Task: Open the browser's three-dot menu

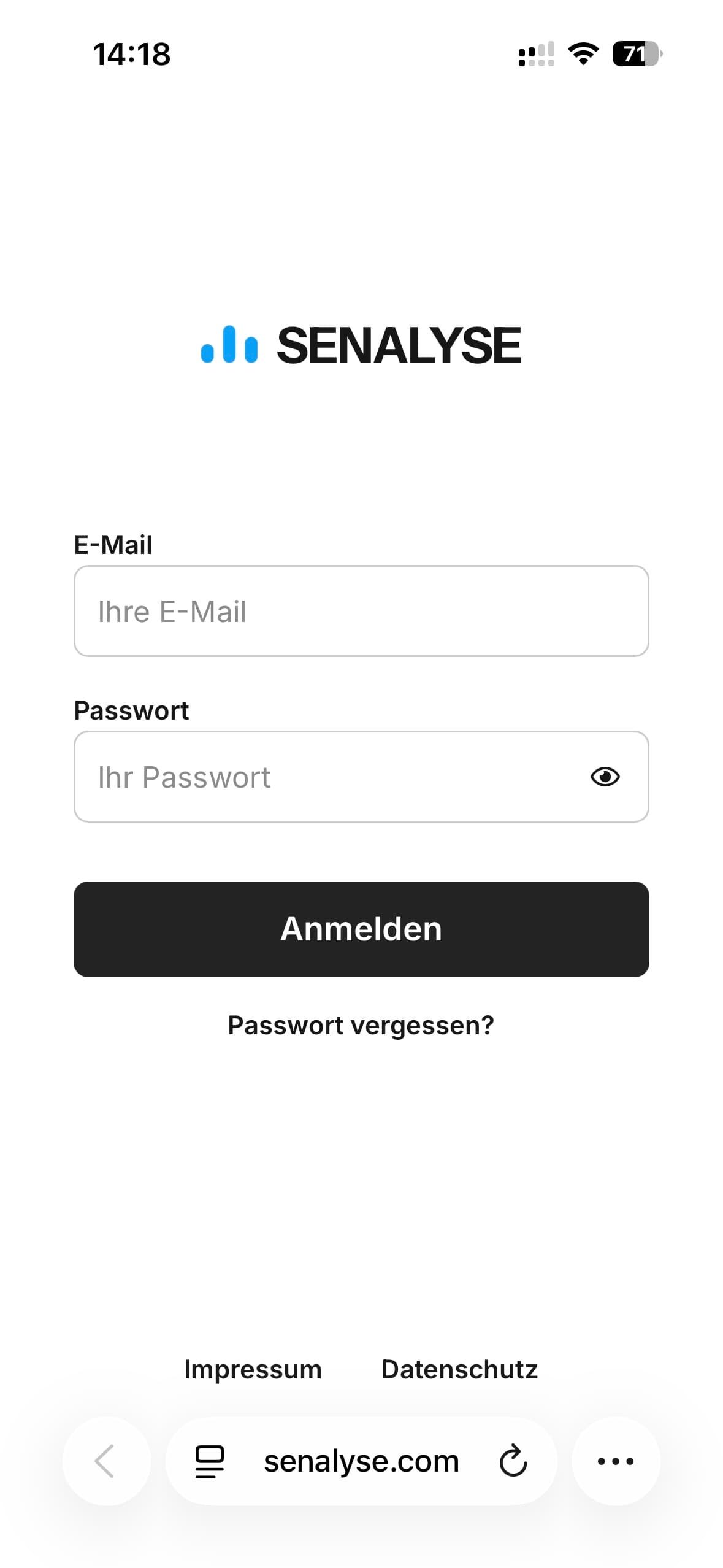Action: point(616,1461)
